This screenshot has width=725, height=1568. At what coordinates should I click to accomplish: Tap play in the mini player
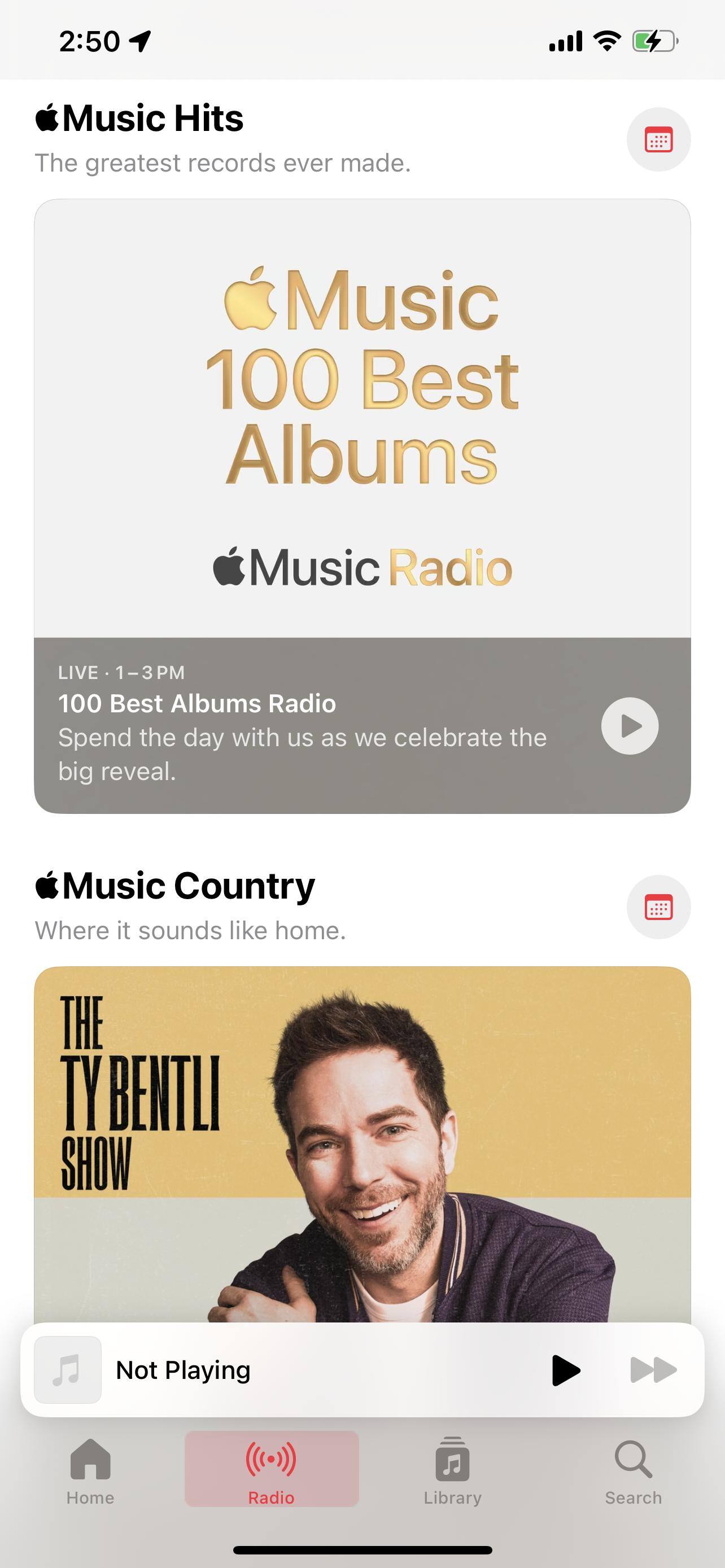tap(565, 1370)
